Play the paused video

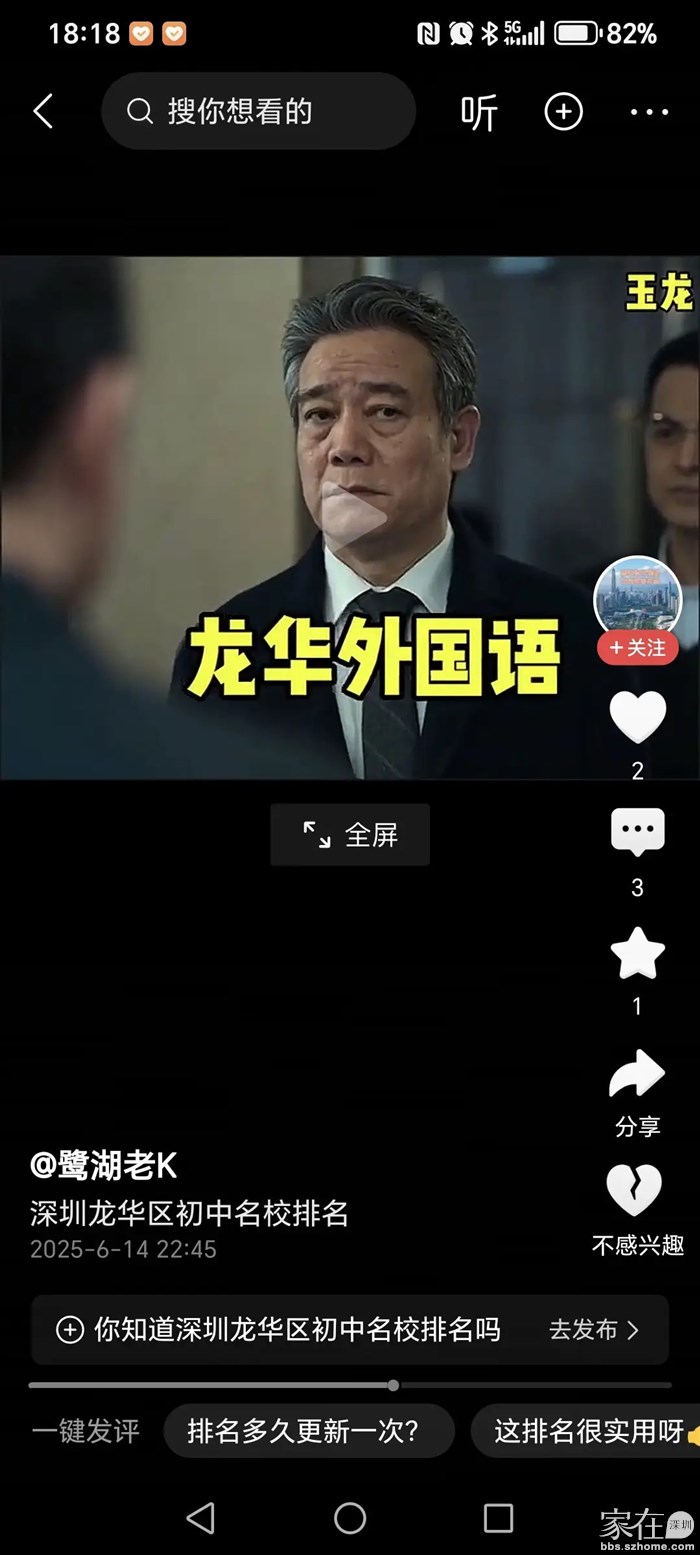click(x=350, y=517)
